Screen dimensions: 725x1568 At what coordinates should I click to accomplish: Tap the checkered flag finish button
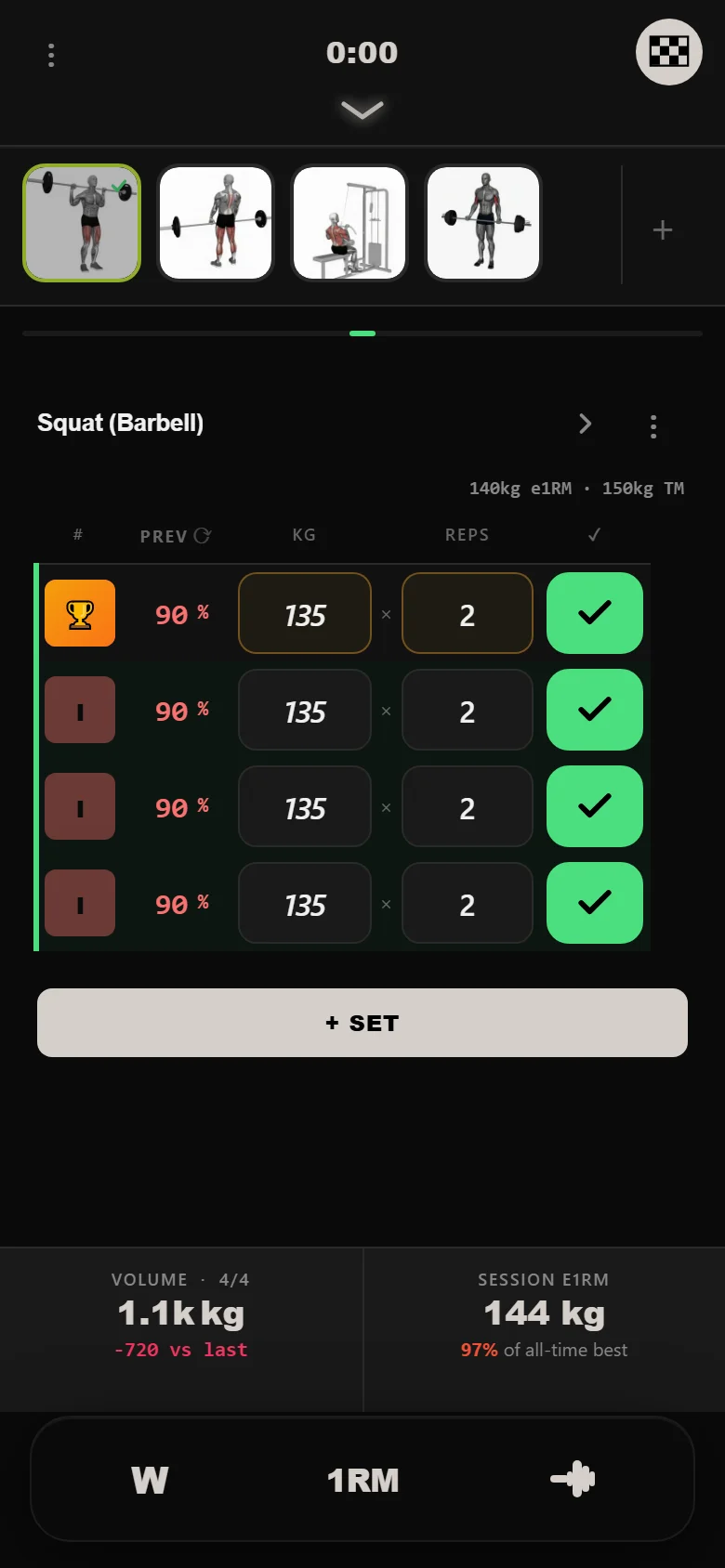click(x=669, y=52)
